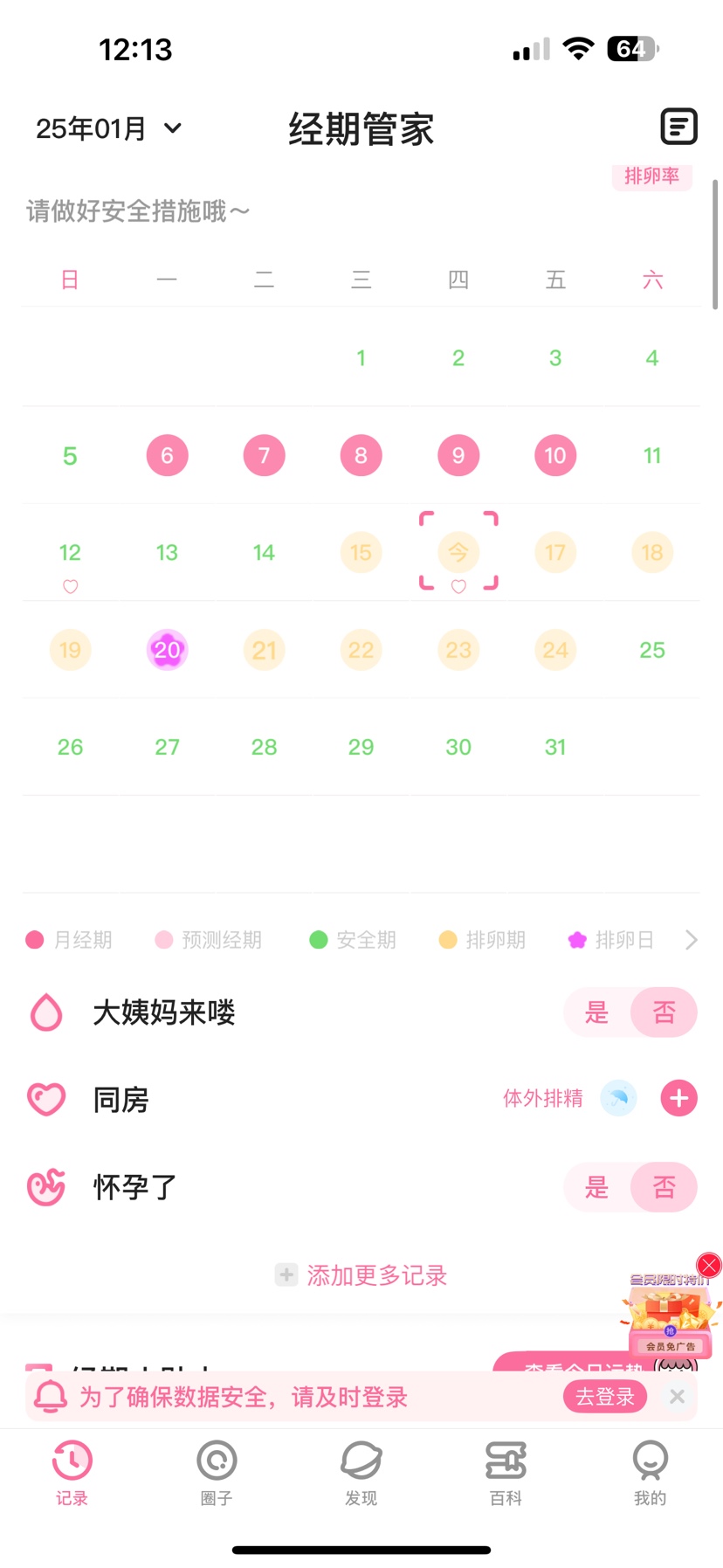Close the floating member promo ad
The height and width of the screenshot is (1568, 723).
(x=708, y=1265)
